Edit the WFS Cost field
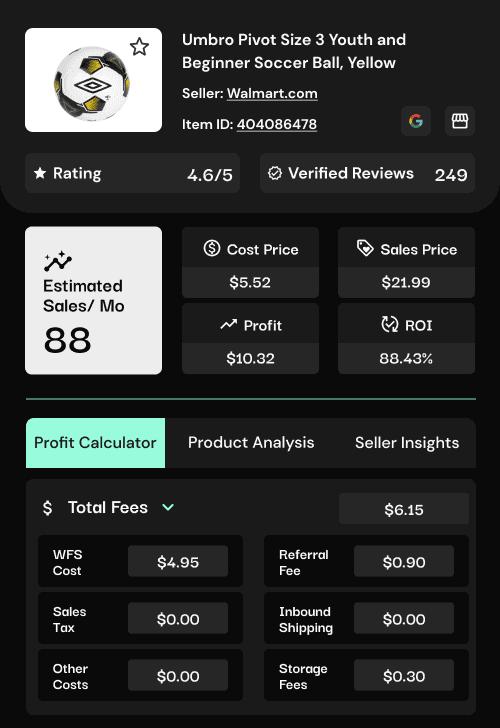The image size is (500, 728). [178, 562]
